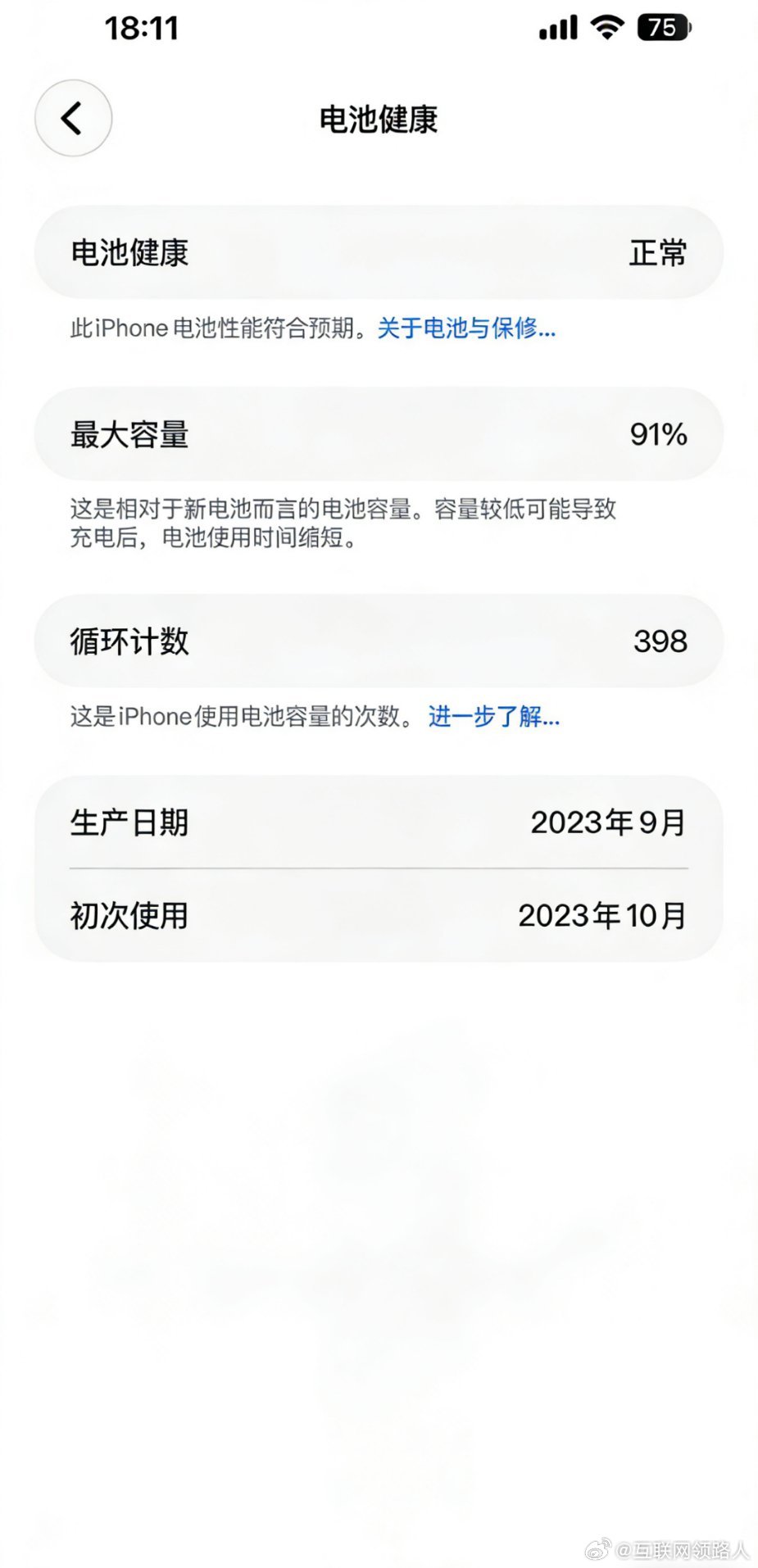Screen dimensions: 758x1568
Task: Tap the 电池健康 page title
Action: (379, 120)
